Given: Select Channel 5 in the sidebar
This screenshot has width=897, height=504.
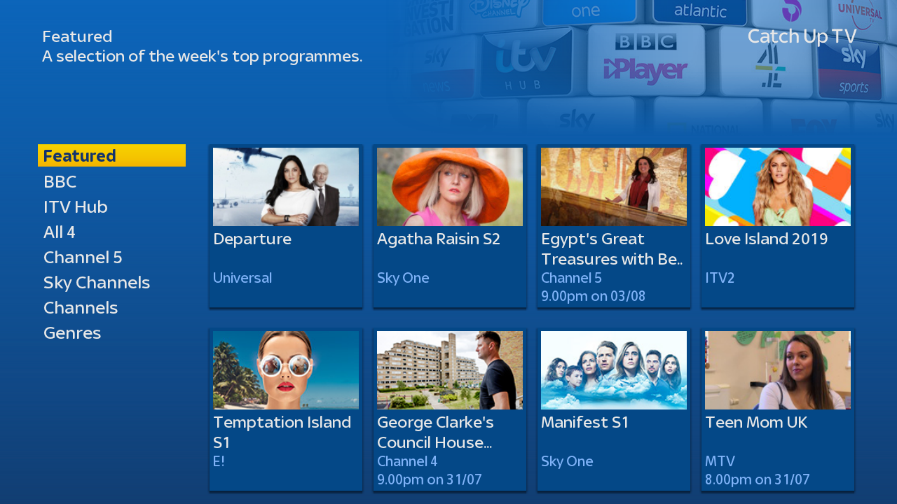Looking at the screenshot, I should (82, 257).
